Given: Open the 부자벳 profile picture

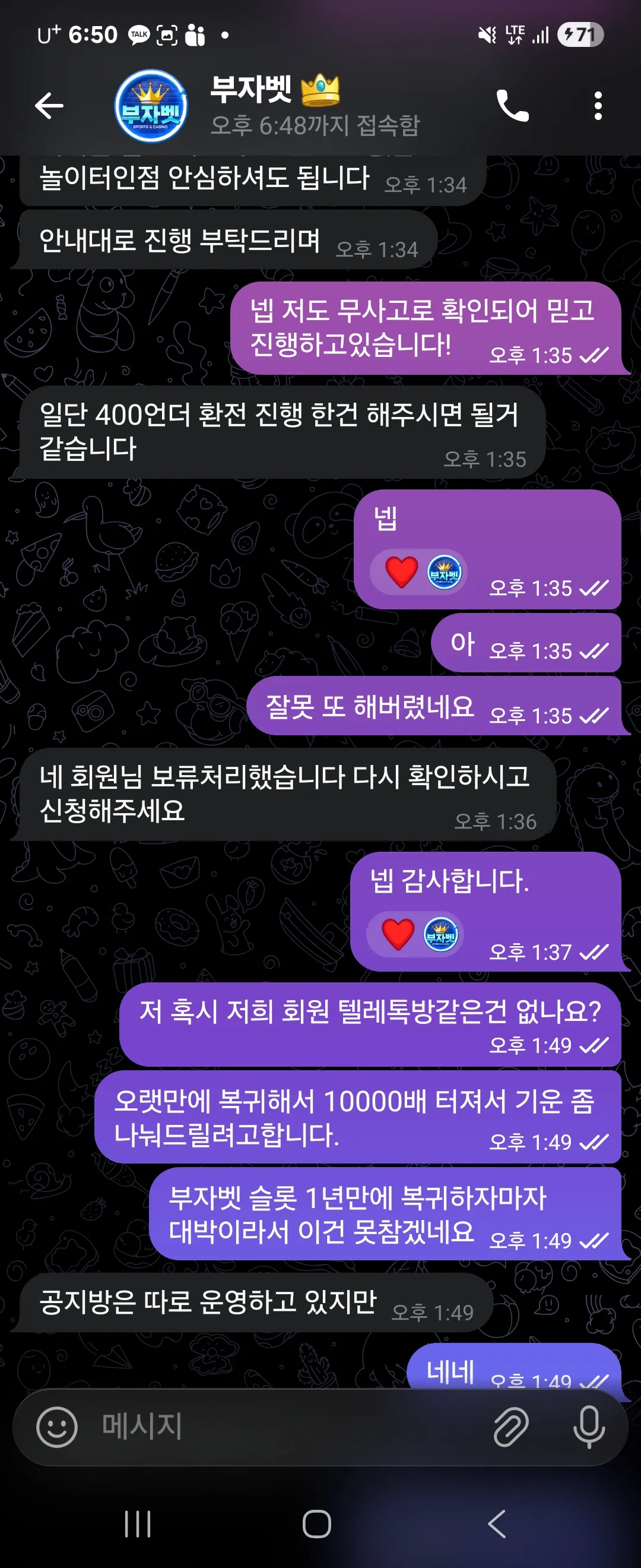Looking at the screenshot, I should pyautogui.click(x=151, y=106).
